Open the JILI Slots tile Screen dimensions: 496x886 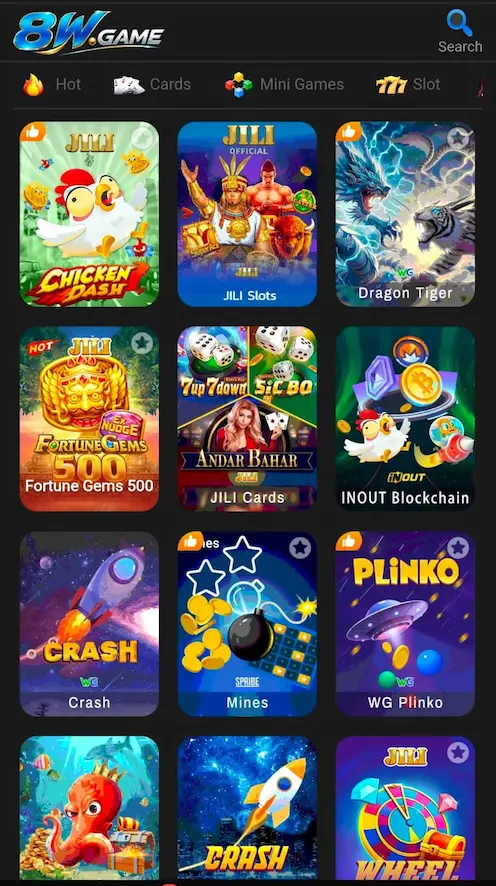(x=247, y=214)
